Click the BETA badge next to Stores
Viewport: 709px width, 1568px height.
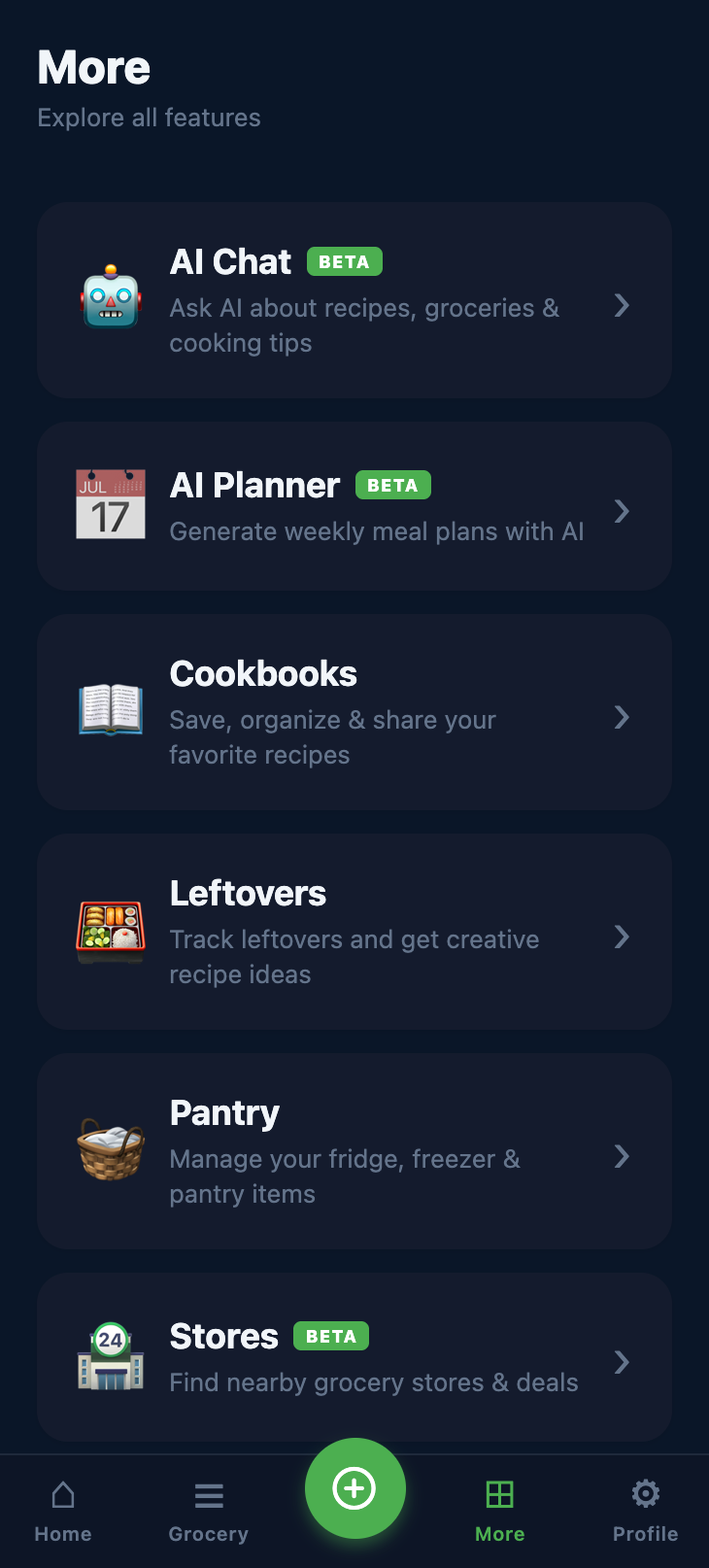pyautogui.click(x=330, y=1336)
